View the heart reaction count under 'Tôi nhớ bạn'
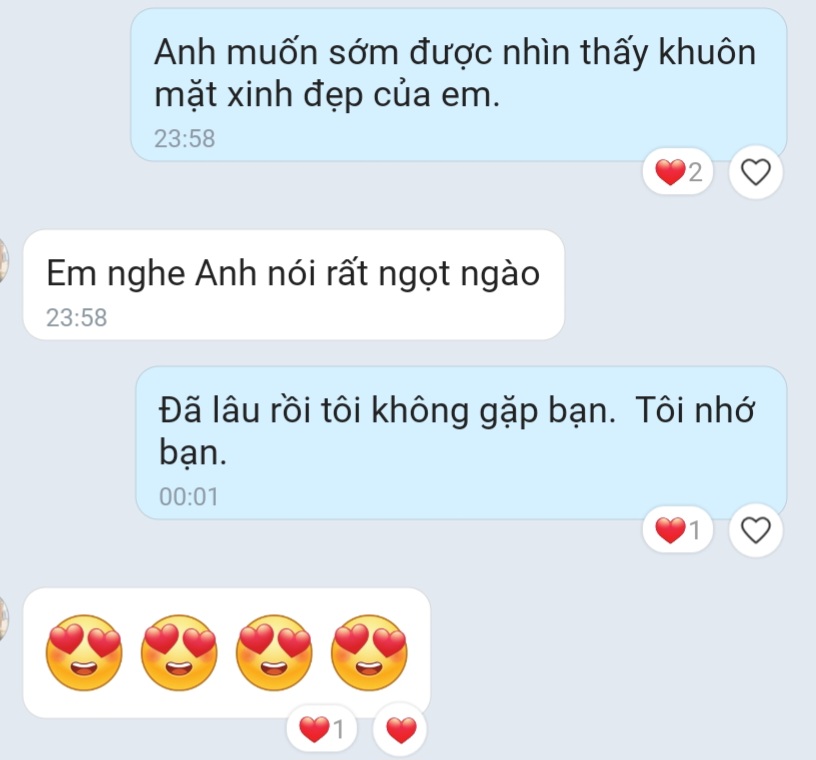The image size is (816, 760). click(x=679, y=531)
